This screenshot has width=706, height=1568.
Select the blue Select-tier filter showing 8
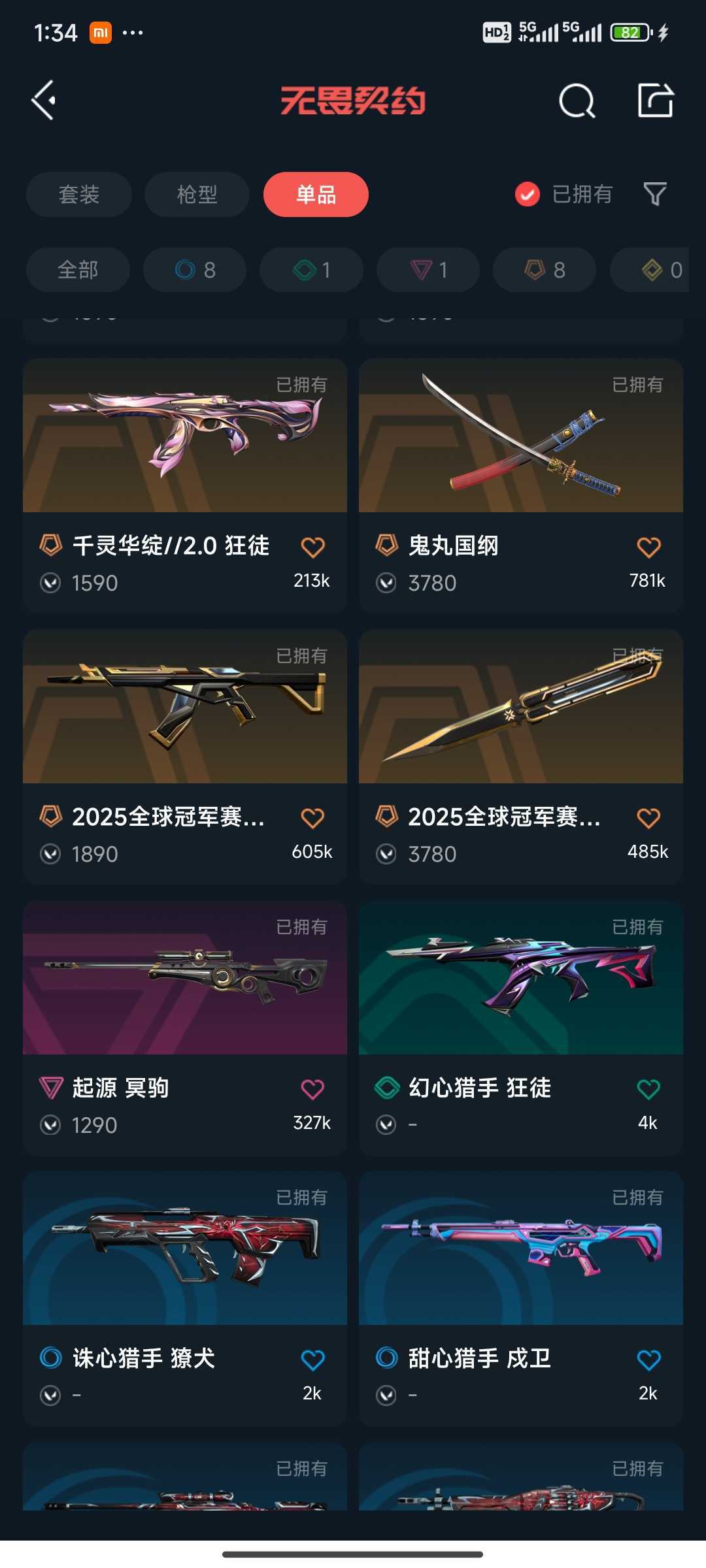point(194,269)
